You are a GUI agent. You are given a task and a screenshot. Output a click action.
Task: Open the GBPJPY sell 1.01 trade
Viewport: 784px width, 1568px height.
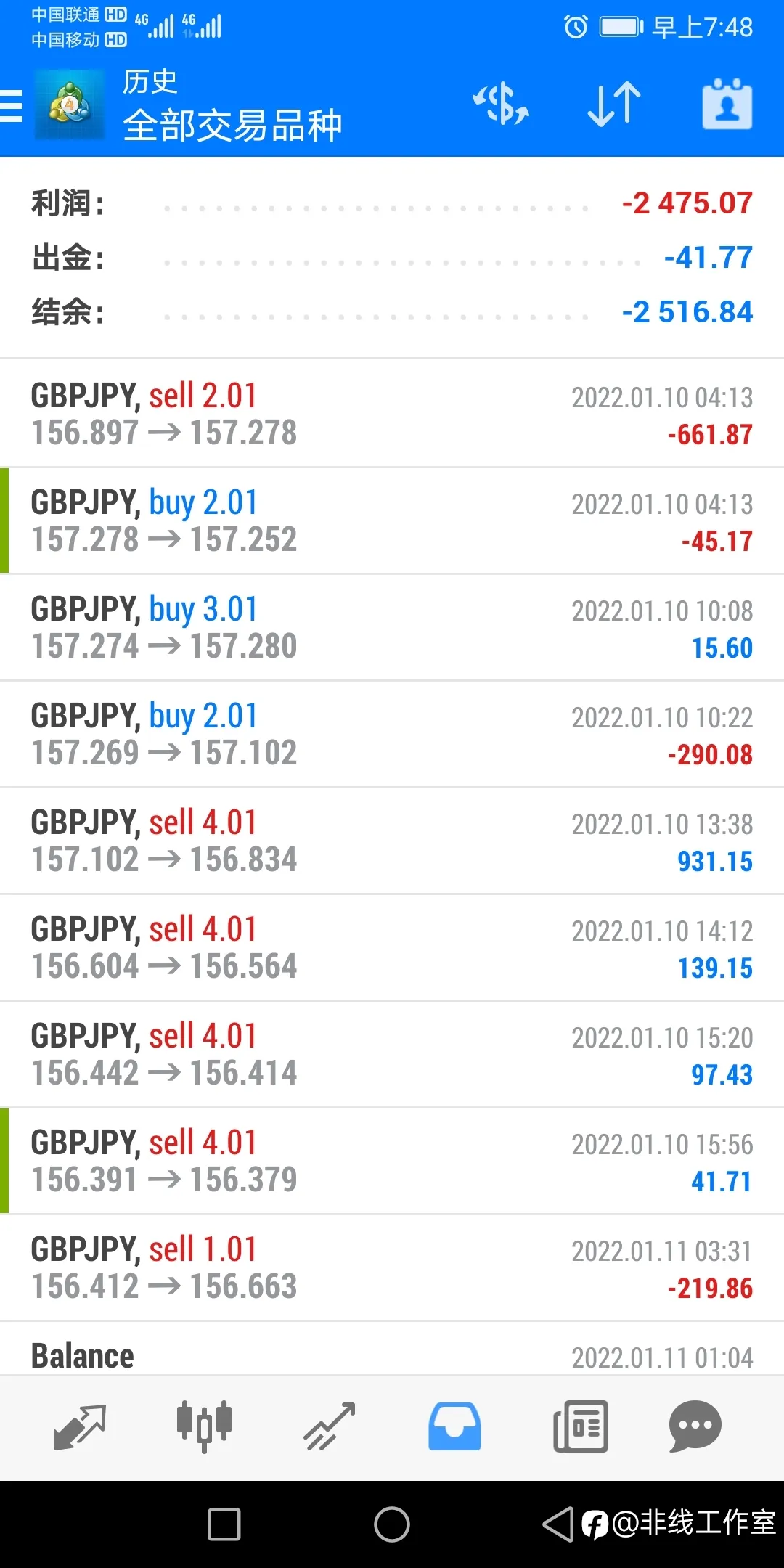(x=392, y=1267)
